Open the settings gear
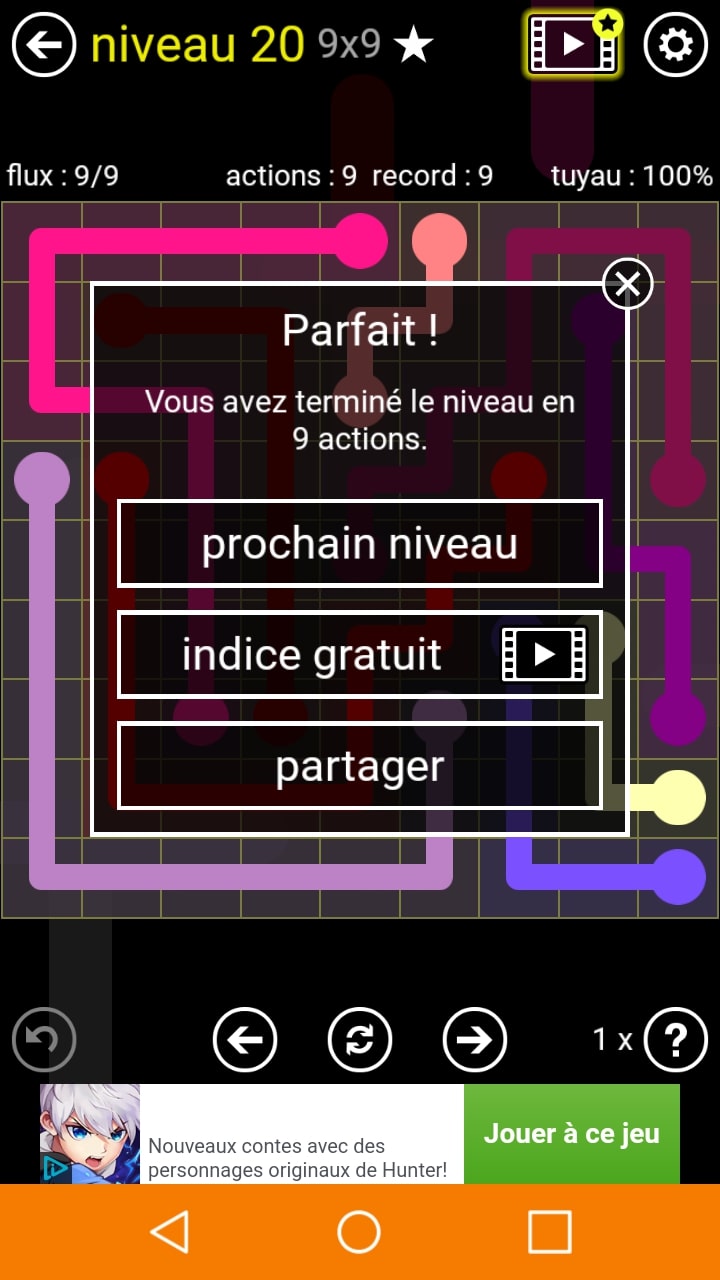The image size is (720, 1280). [x=675, y=45]
